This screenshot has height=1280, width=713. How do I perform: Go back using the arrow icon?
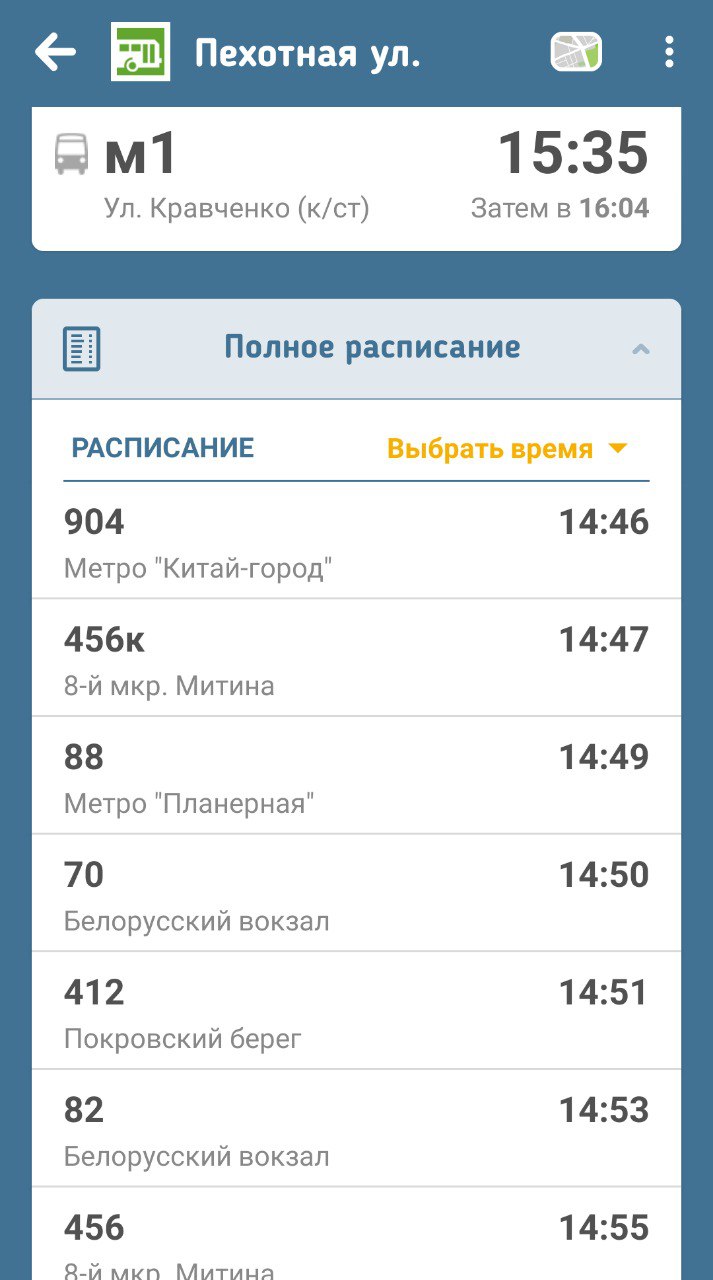[55, 52]
